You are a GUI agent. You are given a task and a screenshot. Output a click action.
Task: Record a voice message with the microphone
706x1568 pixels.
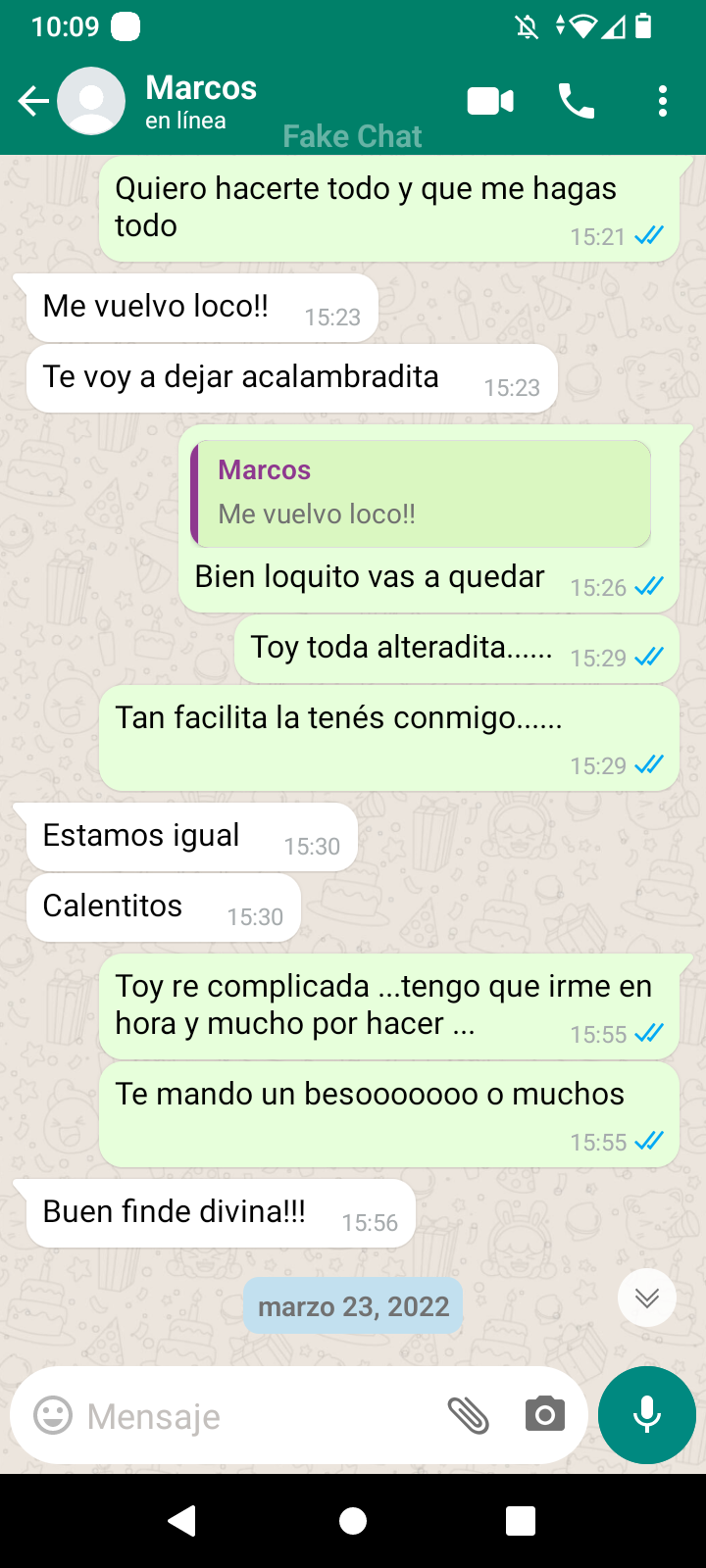[x=647, y=1415]
